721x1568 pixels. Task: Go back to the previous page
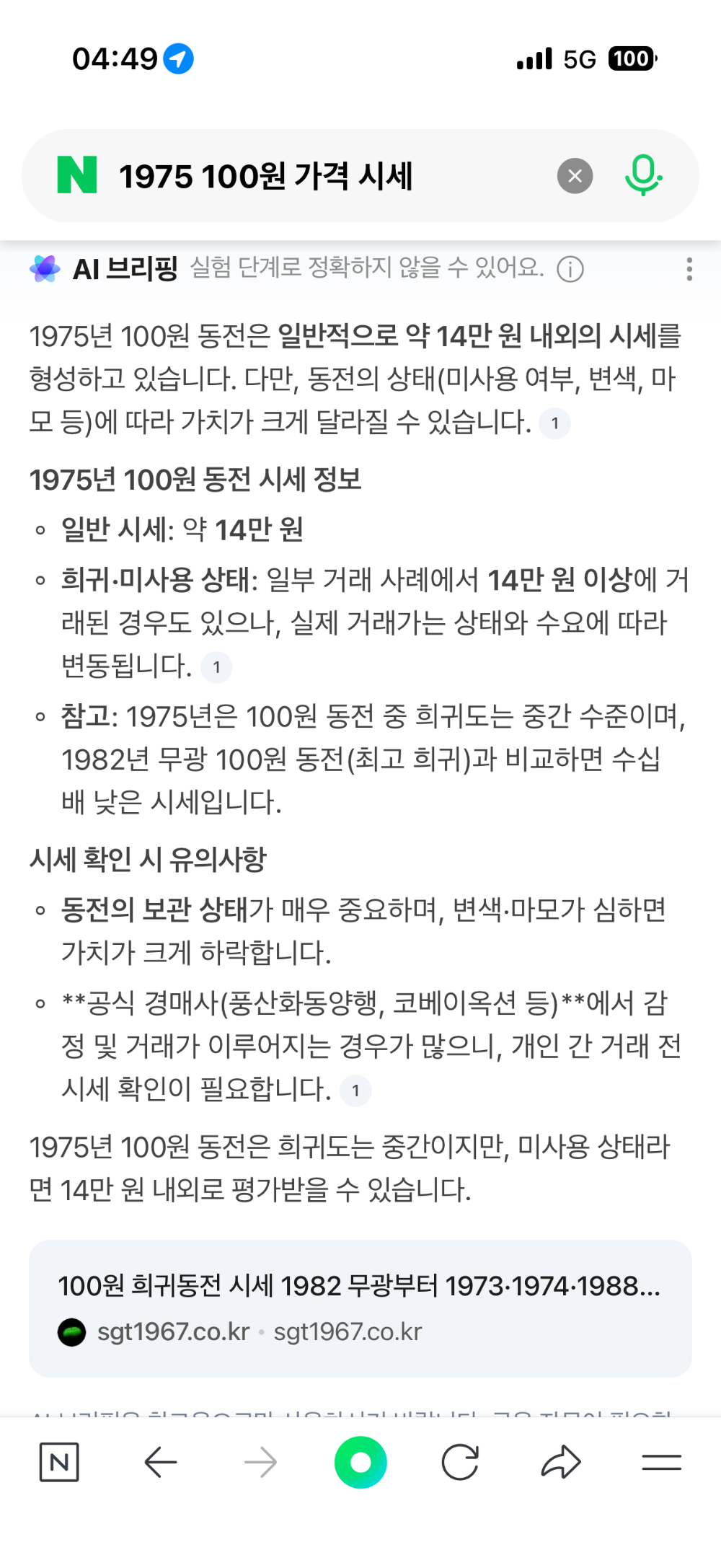(x=160, y=1462)
